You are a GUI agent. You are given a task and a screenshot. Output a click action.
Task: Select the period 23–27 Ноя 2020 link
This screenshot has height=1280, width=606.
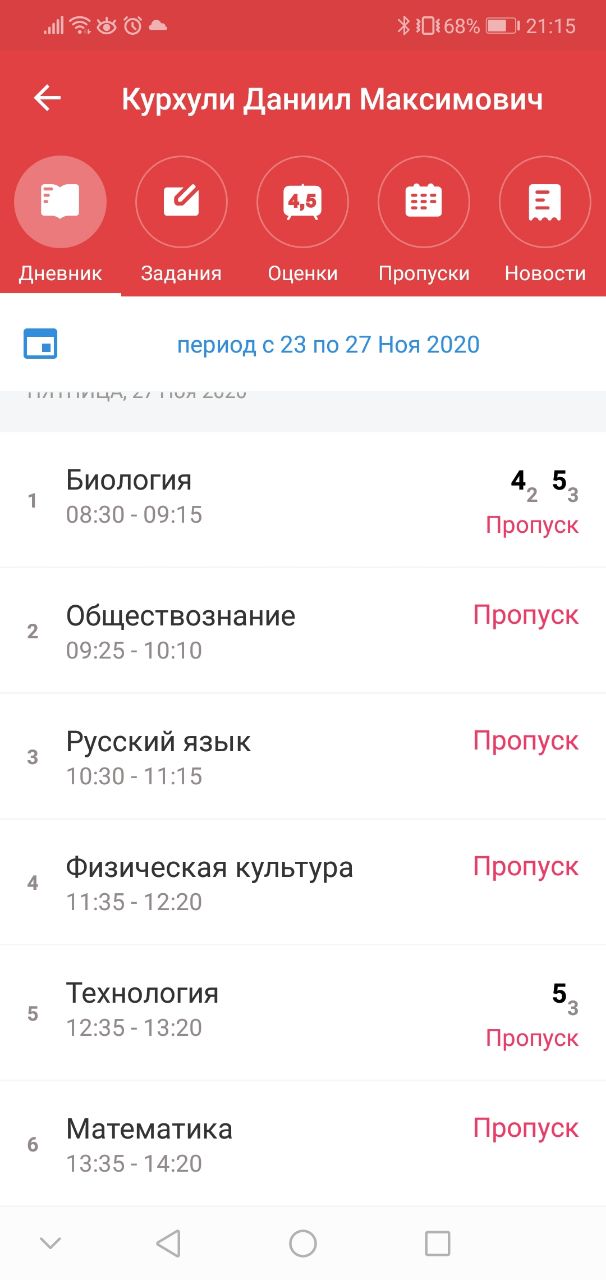tap(328, 345)
